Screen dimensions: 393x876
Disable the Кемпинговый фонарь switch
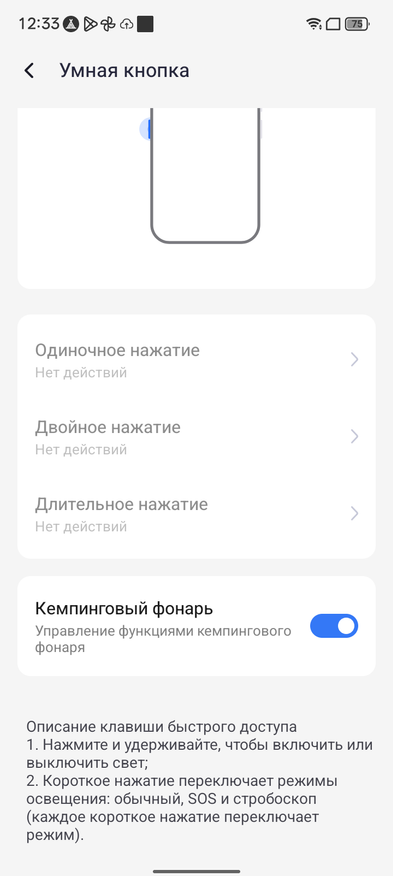point(334,626)
